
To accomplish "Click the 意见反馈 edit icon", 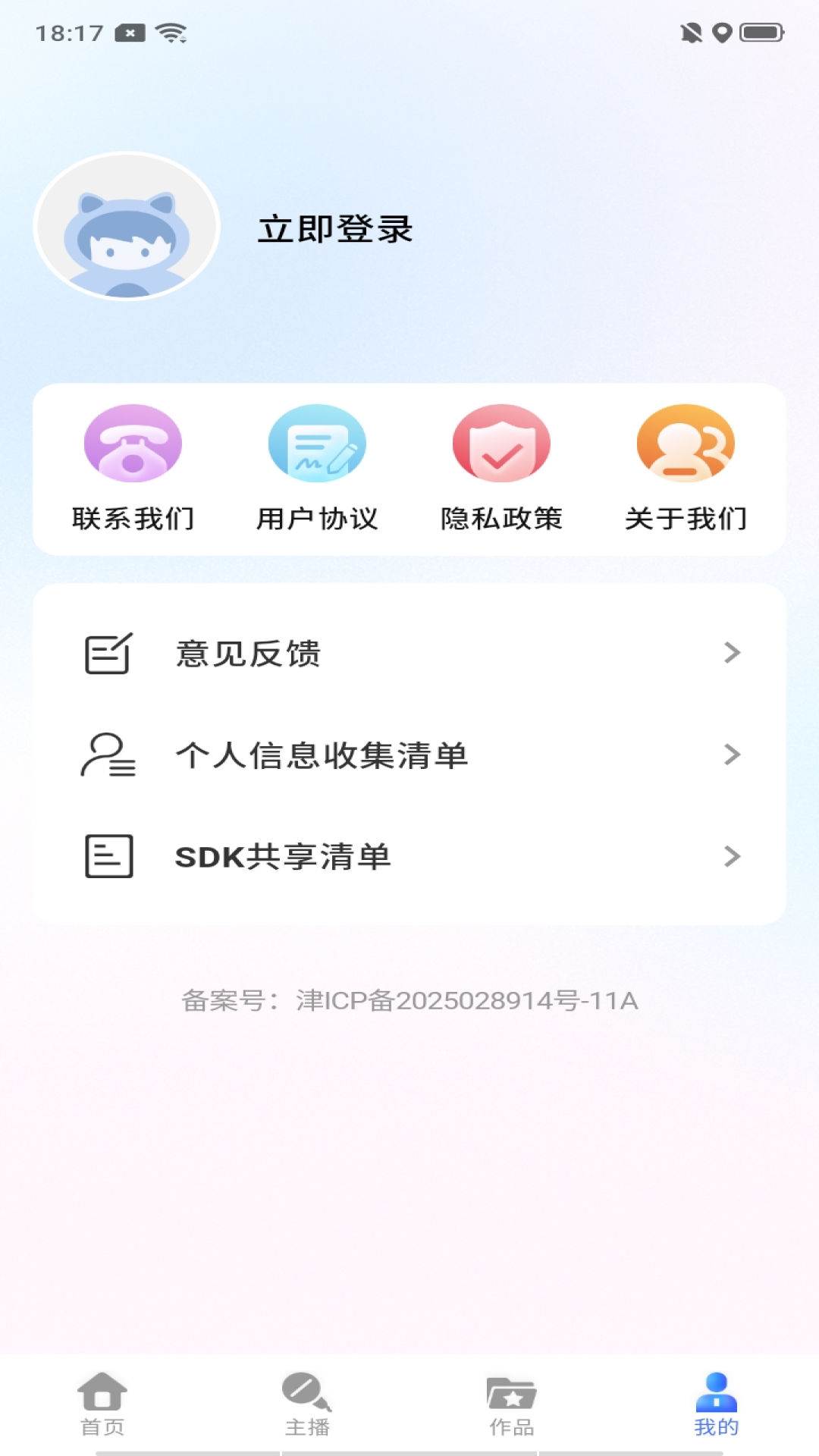I will (x=108, y=654).
